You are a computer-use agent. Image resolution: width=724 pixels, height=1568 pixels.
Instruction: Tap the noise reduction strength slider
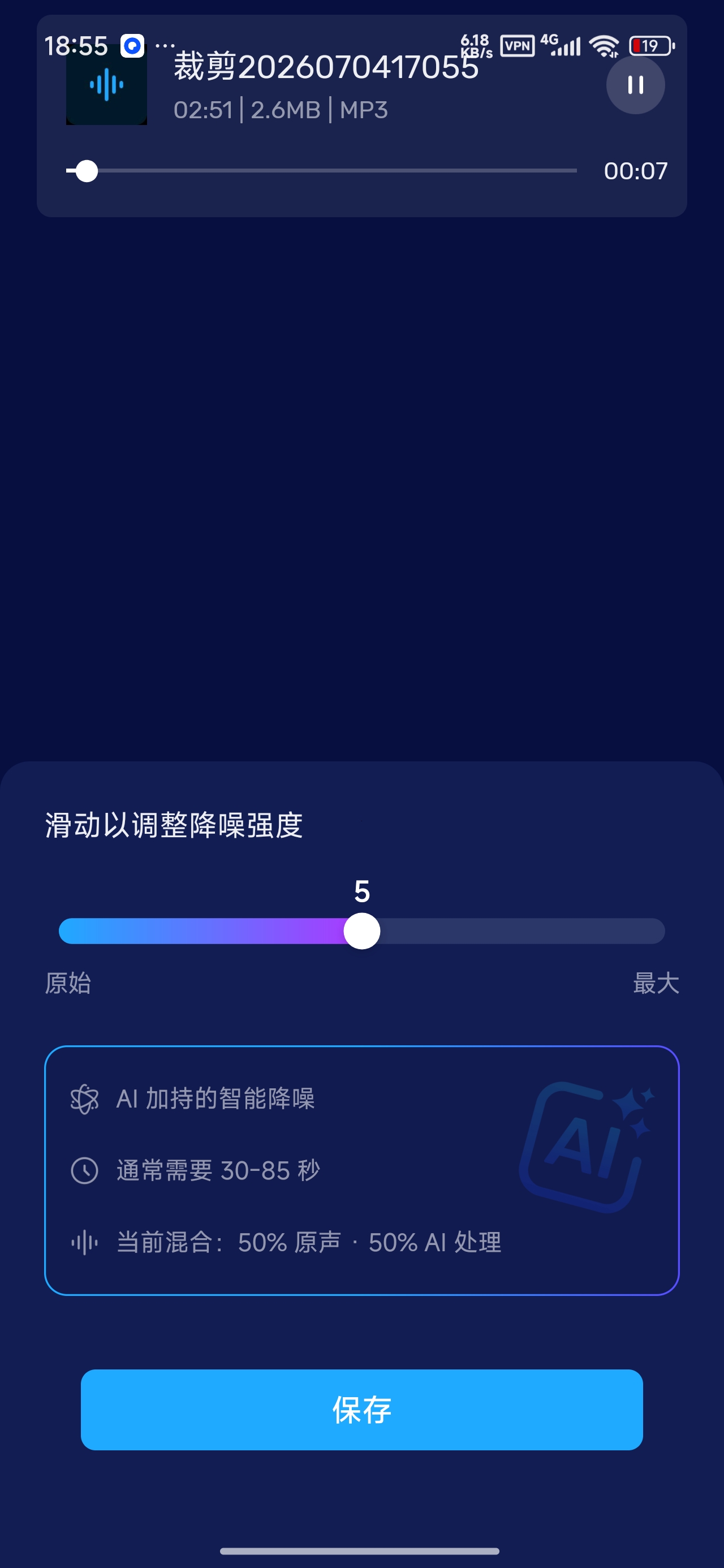(361, 931)
